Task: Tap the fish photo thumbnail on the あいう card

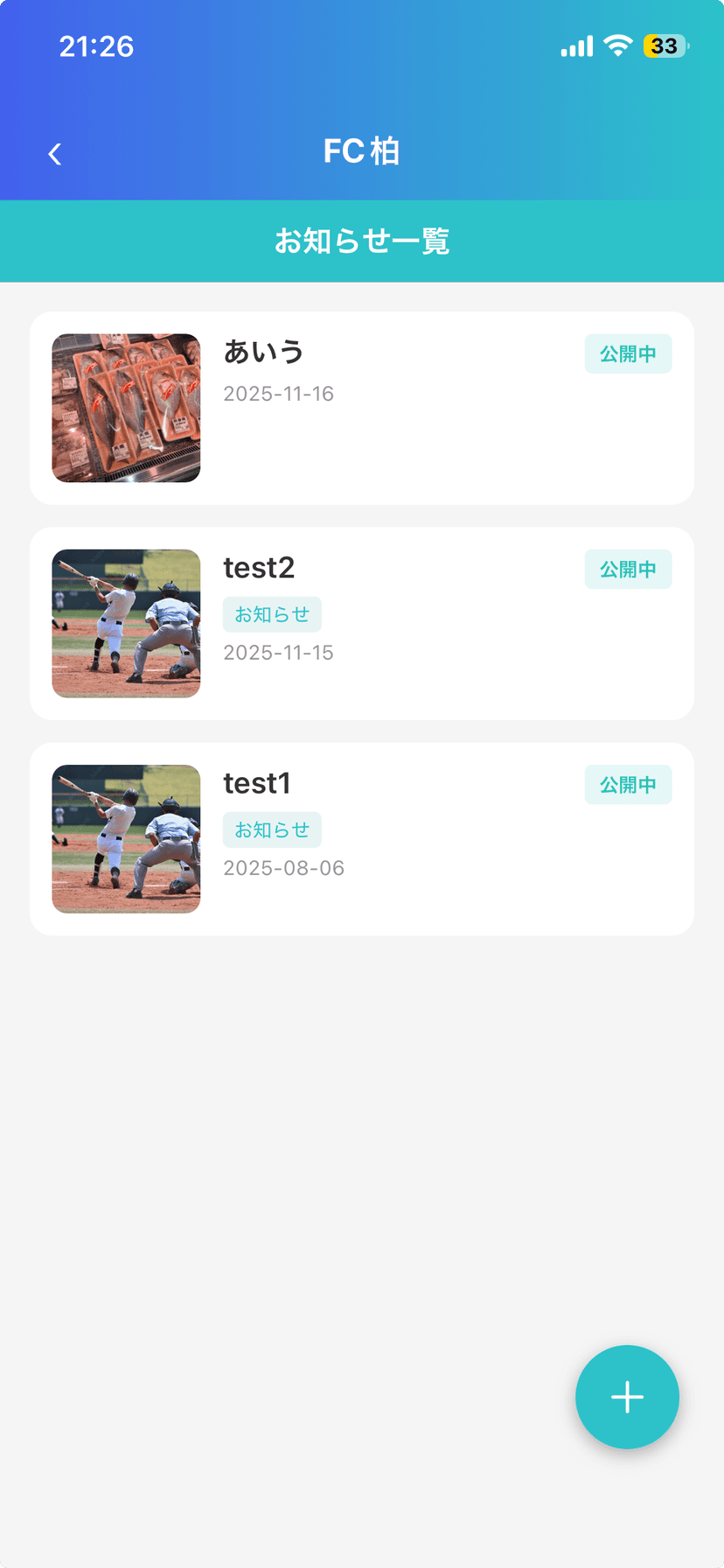Action: pyautogui.click(x=126, y=407)
